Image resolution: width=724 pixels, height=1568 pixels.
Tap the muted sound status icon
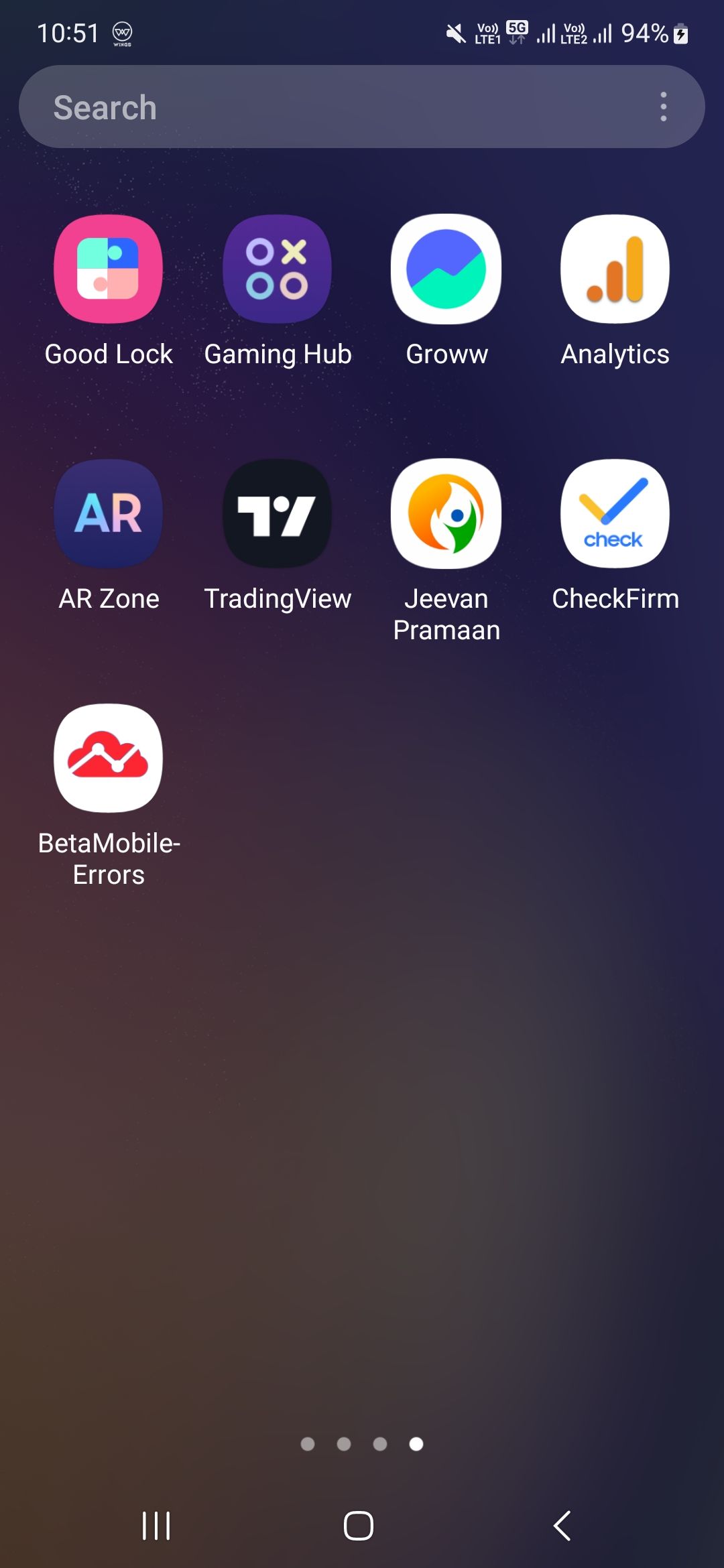(x=456, y=31)
